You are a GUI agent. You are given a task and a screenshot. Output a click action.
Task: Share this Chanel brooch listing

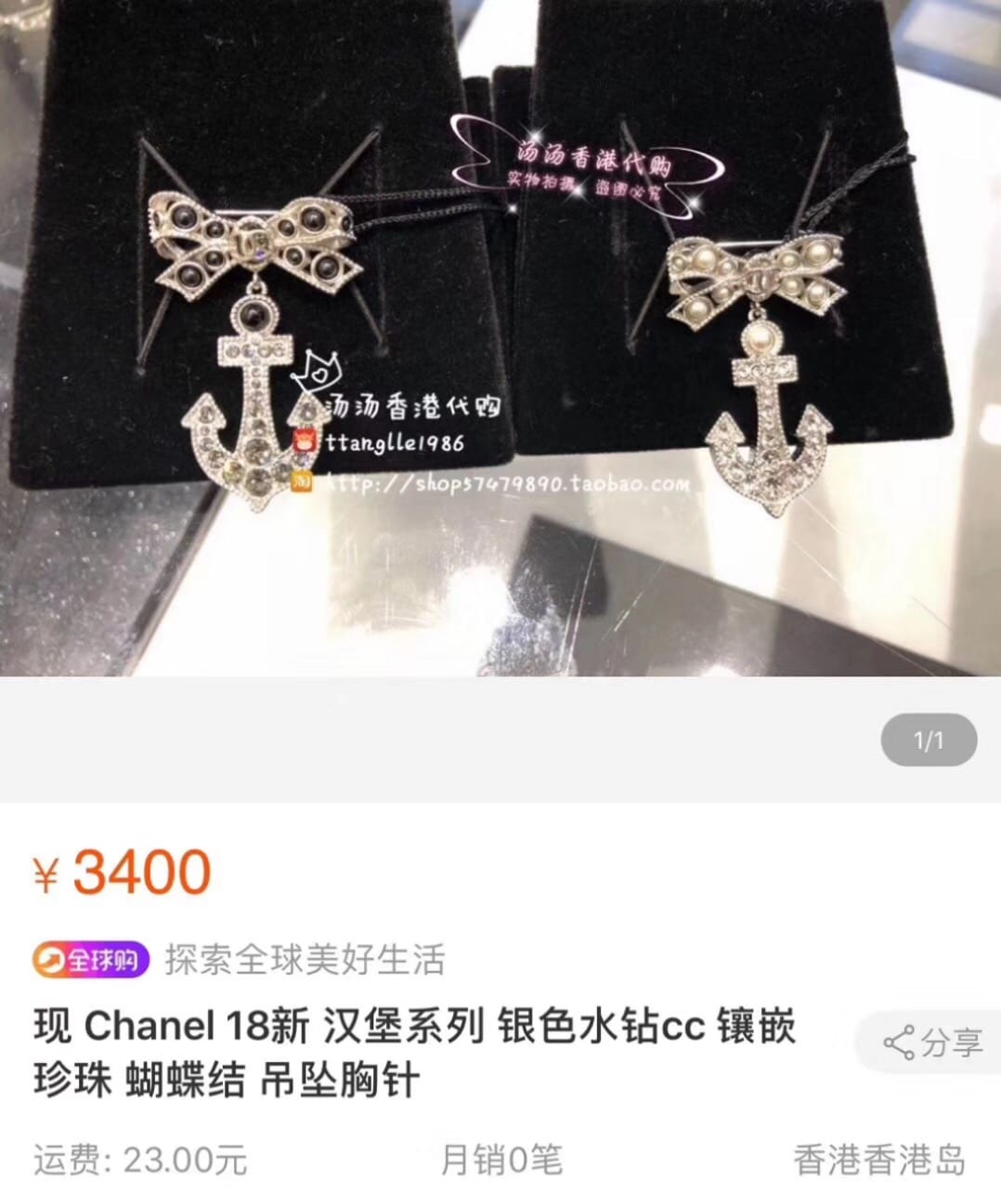pyautogui.click(x=931, y=1043)
